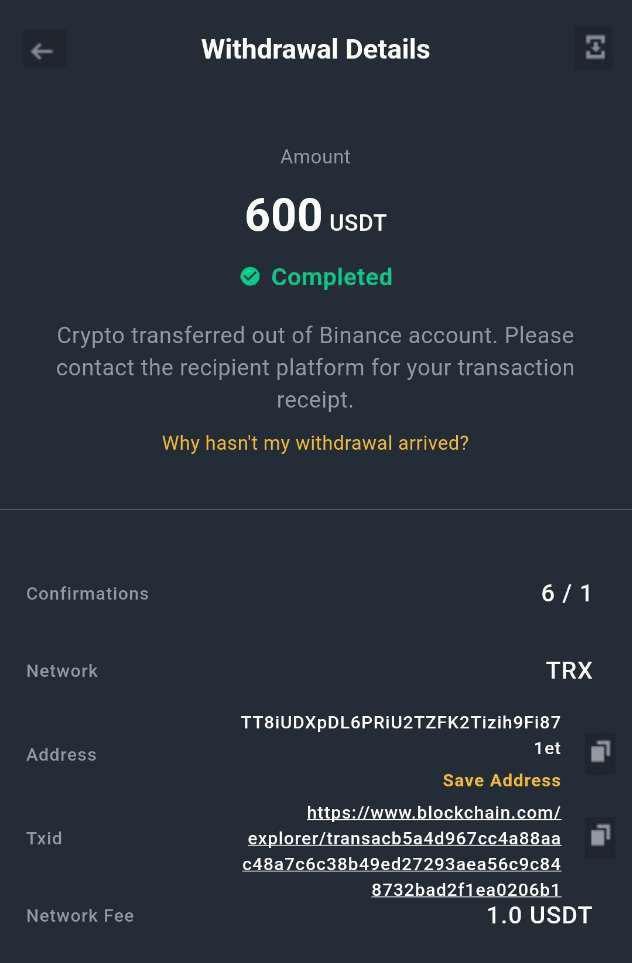Open 'Why hasn't my withdrawal arrived?' link
632x963 pixels.
(x=315, y=442)
